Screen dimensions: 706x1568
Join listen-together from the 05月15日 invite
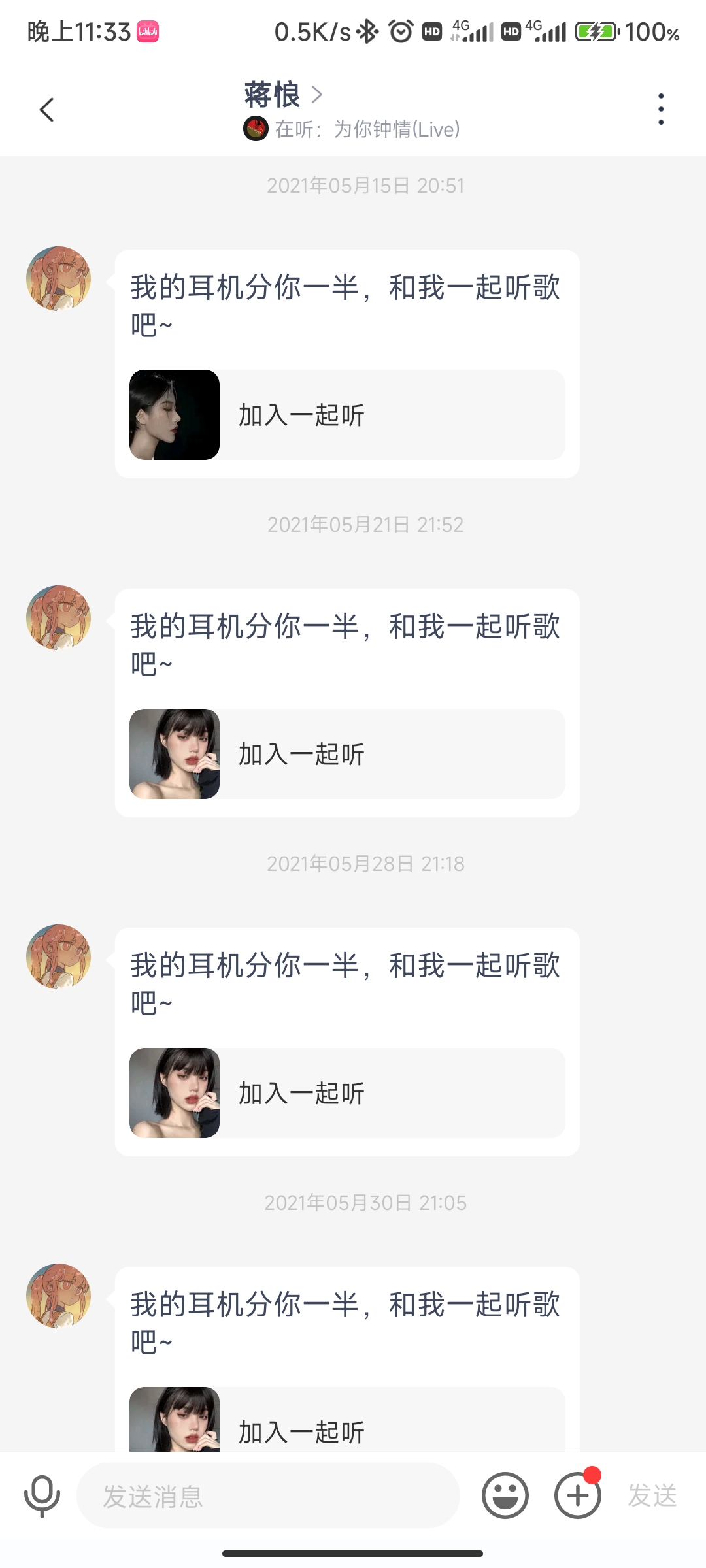click(347, 415)
